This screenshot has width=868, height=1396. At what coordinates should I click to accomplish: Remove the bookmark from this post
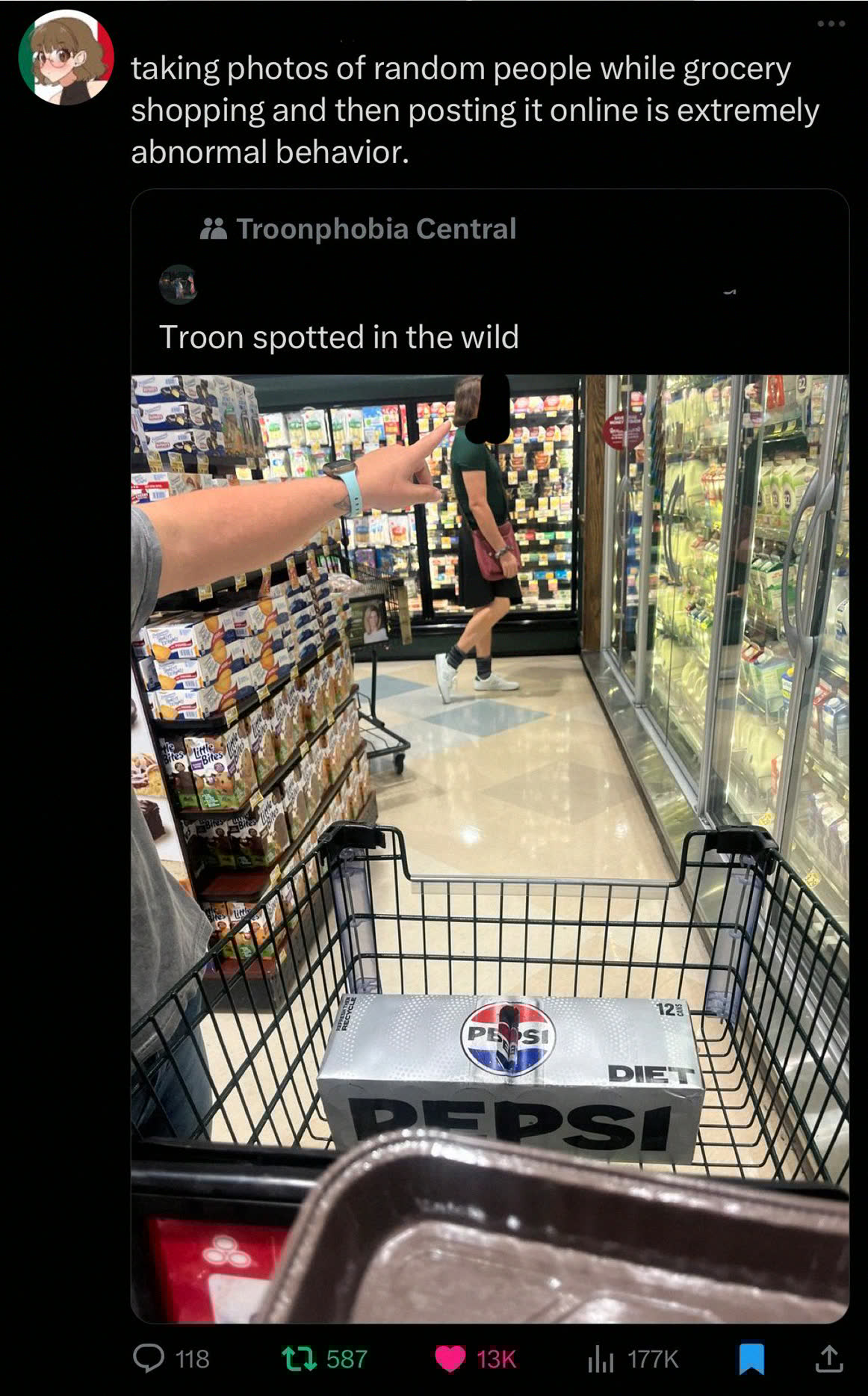751,1358
